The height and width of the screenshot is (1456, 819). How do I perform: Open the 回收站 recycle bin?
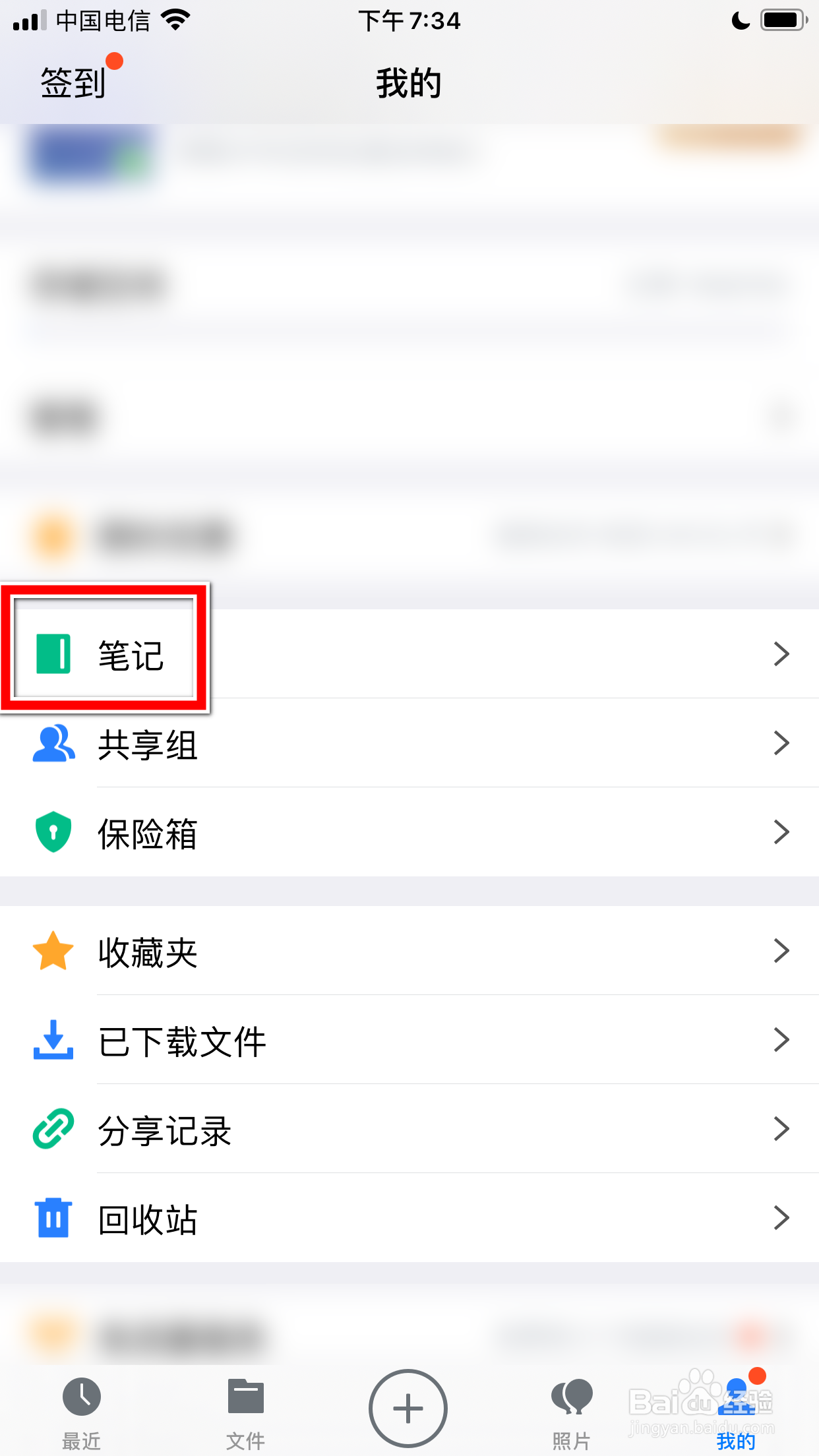[x=146, y=1219]
